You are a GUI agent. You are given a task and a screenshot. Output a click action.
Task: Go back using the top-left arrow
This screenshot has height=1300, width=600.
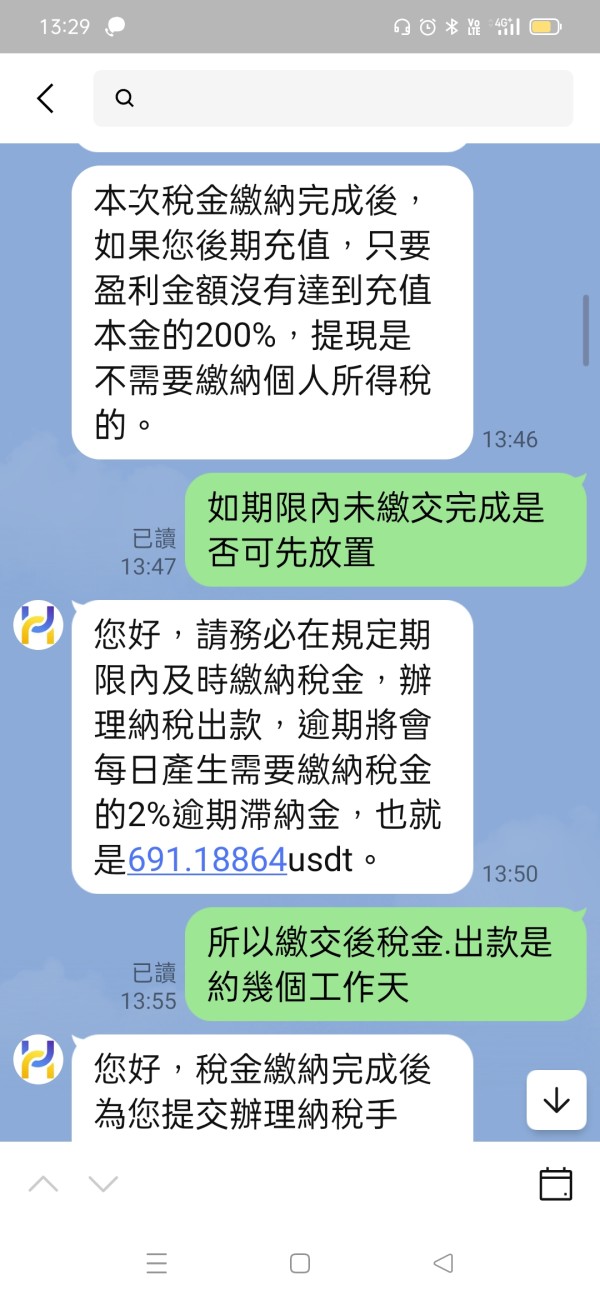pos(45,98)
